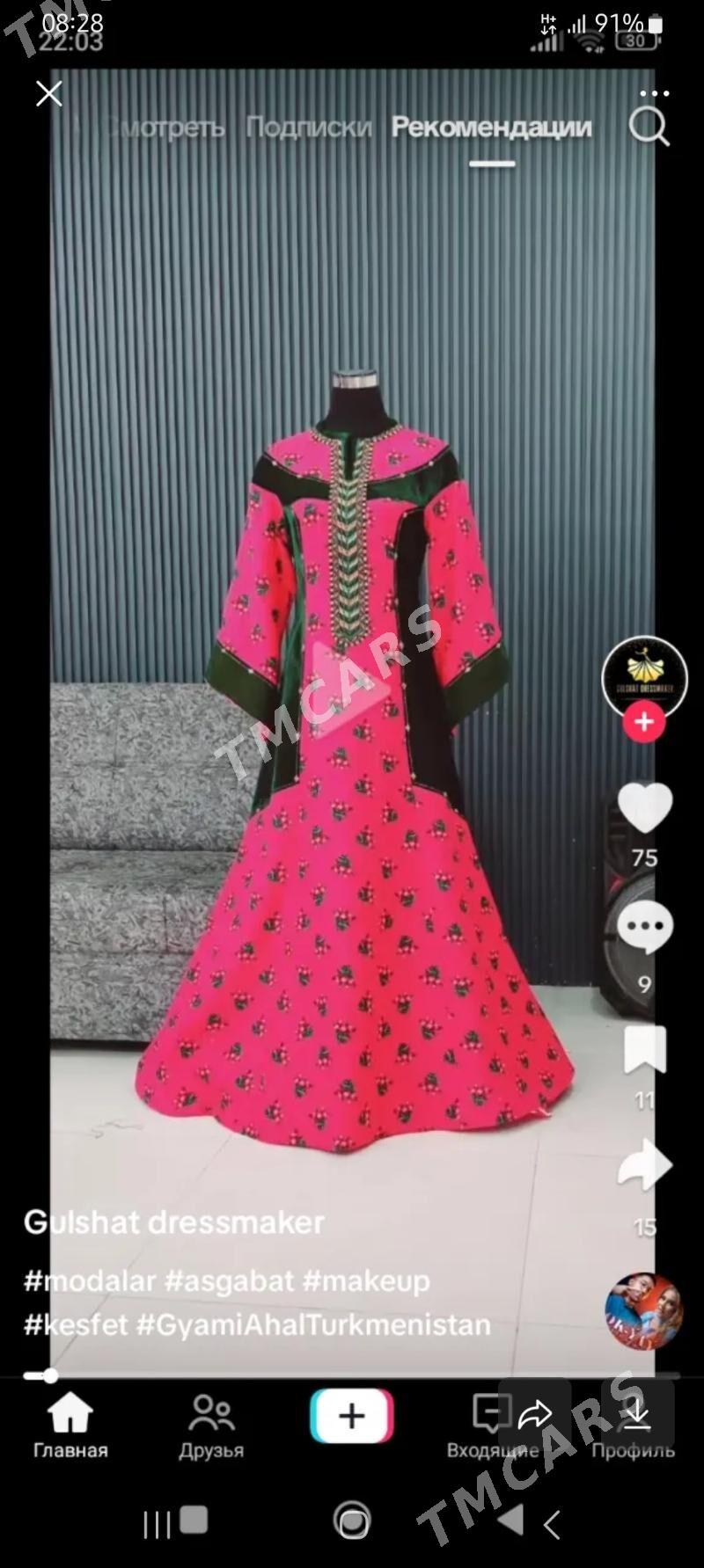Open the spinning sound disc
Screen dimensions: 704x1568
(x=644, y=1310)
